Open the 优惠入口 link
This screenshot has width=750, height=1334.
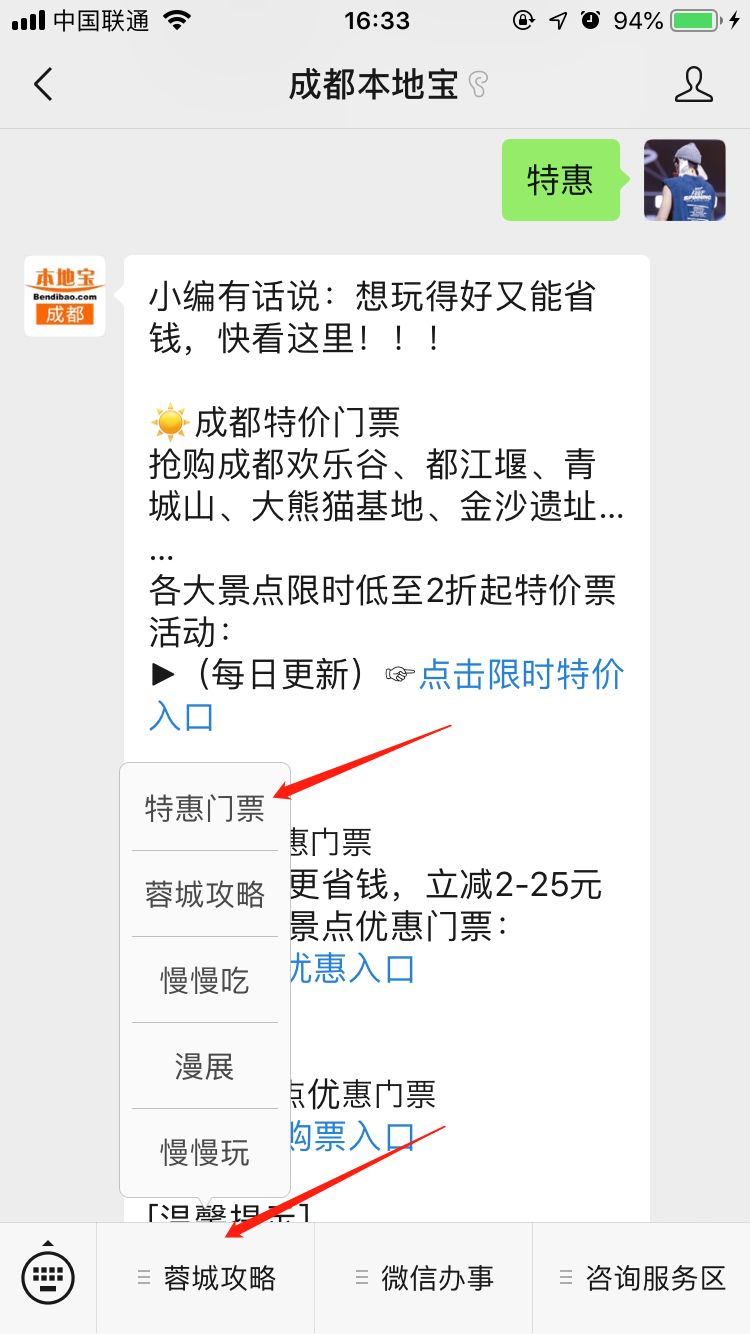pos(352,969)
